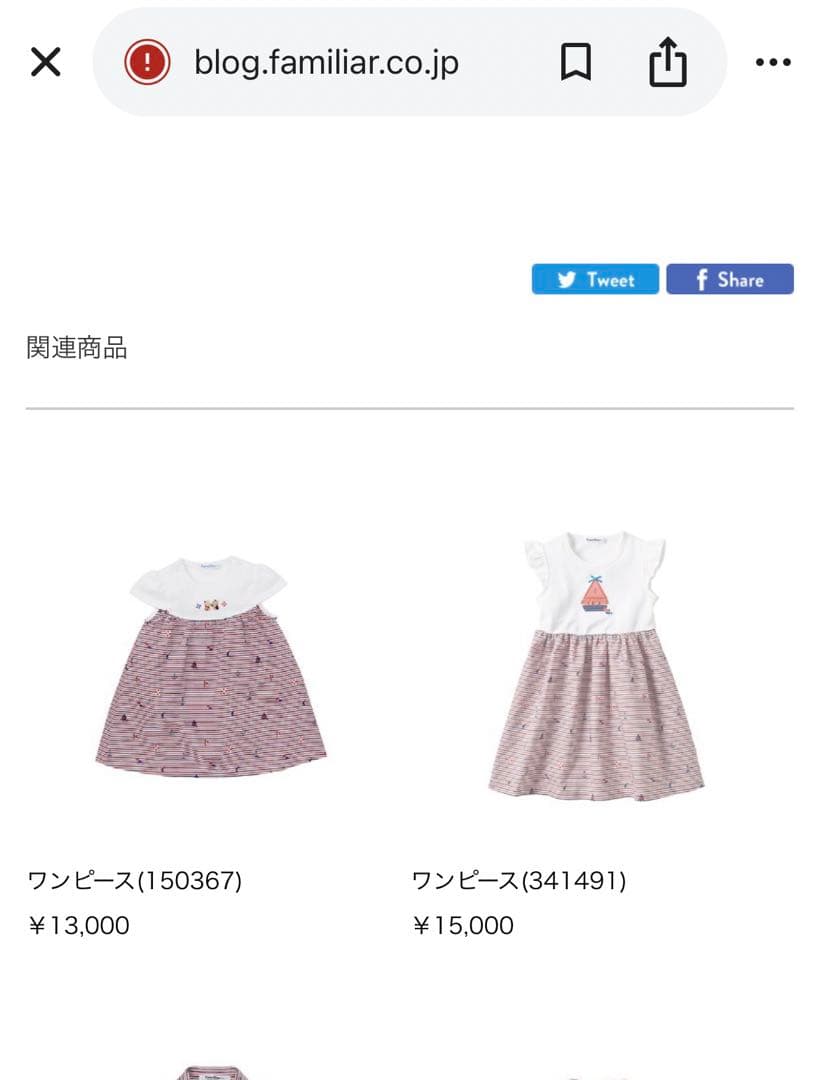Share the article on Facebook

point(730,279)
